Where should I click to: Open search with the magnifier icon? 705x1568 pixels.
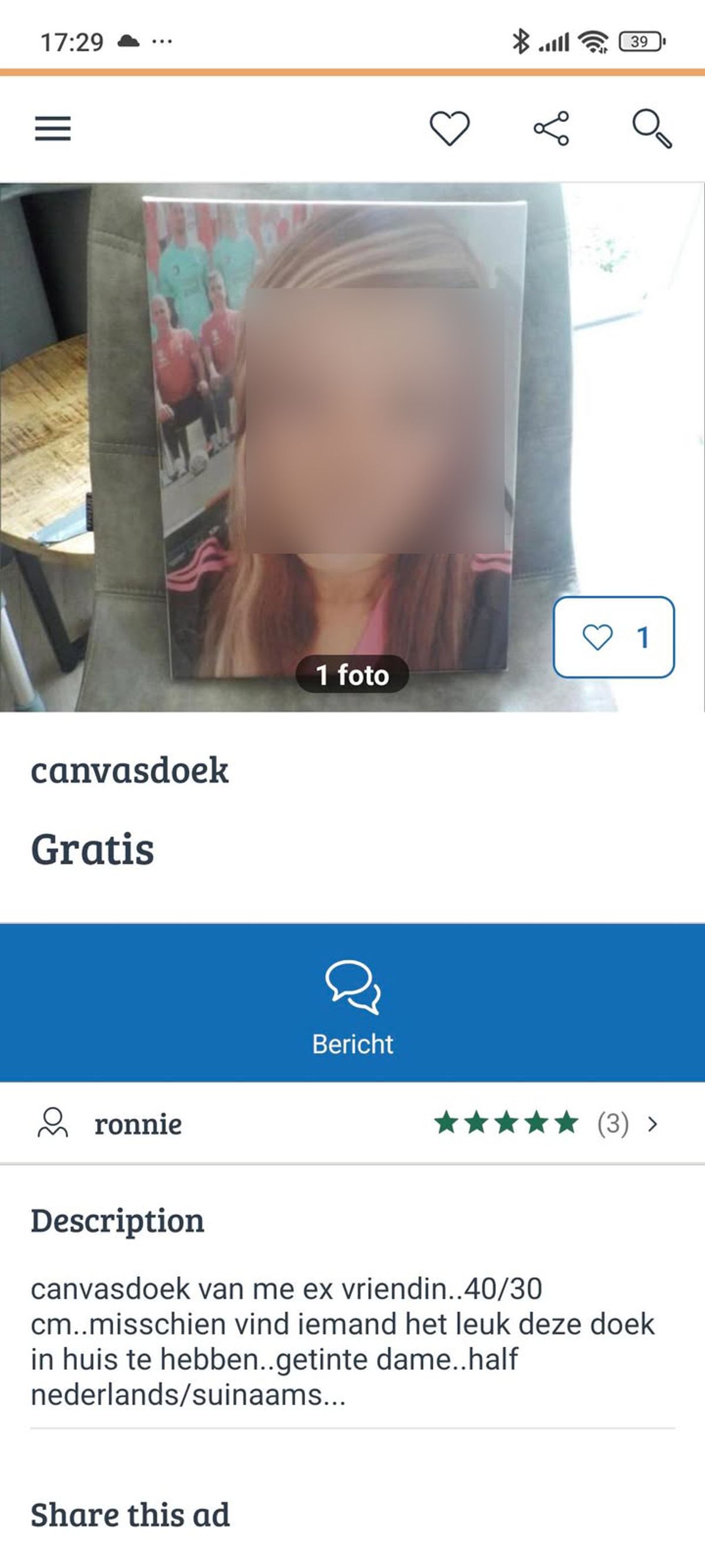coord(652,129)
